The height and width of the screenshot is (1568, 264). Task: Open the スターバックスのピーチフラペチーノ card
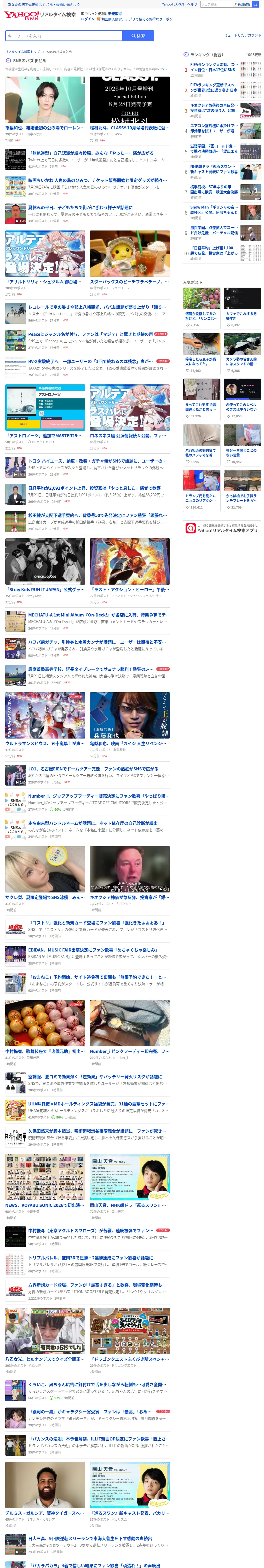(130, 264)
